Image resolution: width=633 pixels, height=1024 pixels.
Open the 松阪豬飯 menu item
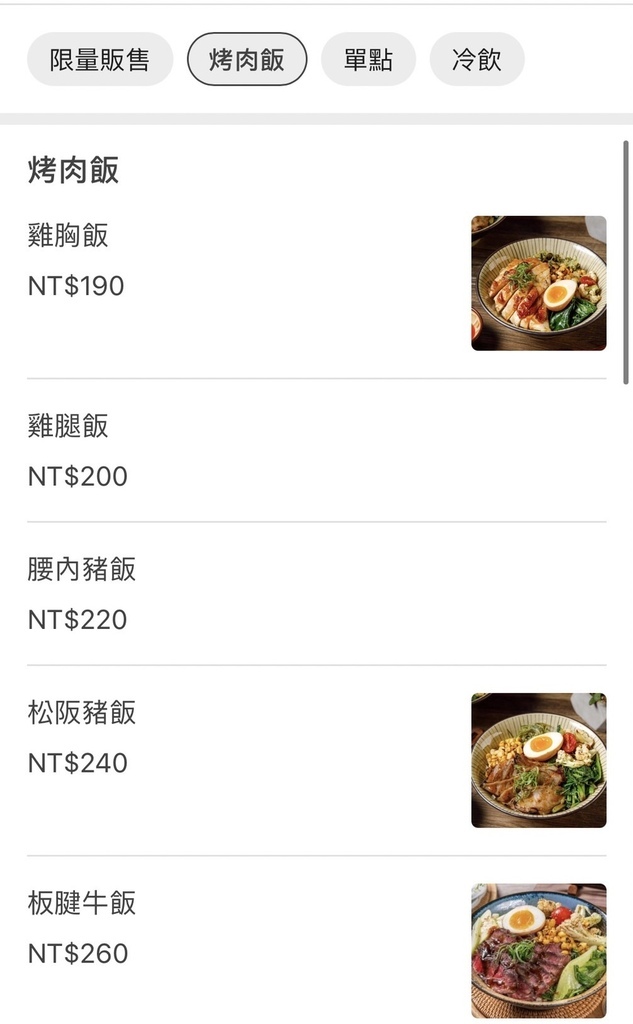[316, 760]
